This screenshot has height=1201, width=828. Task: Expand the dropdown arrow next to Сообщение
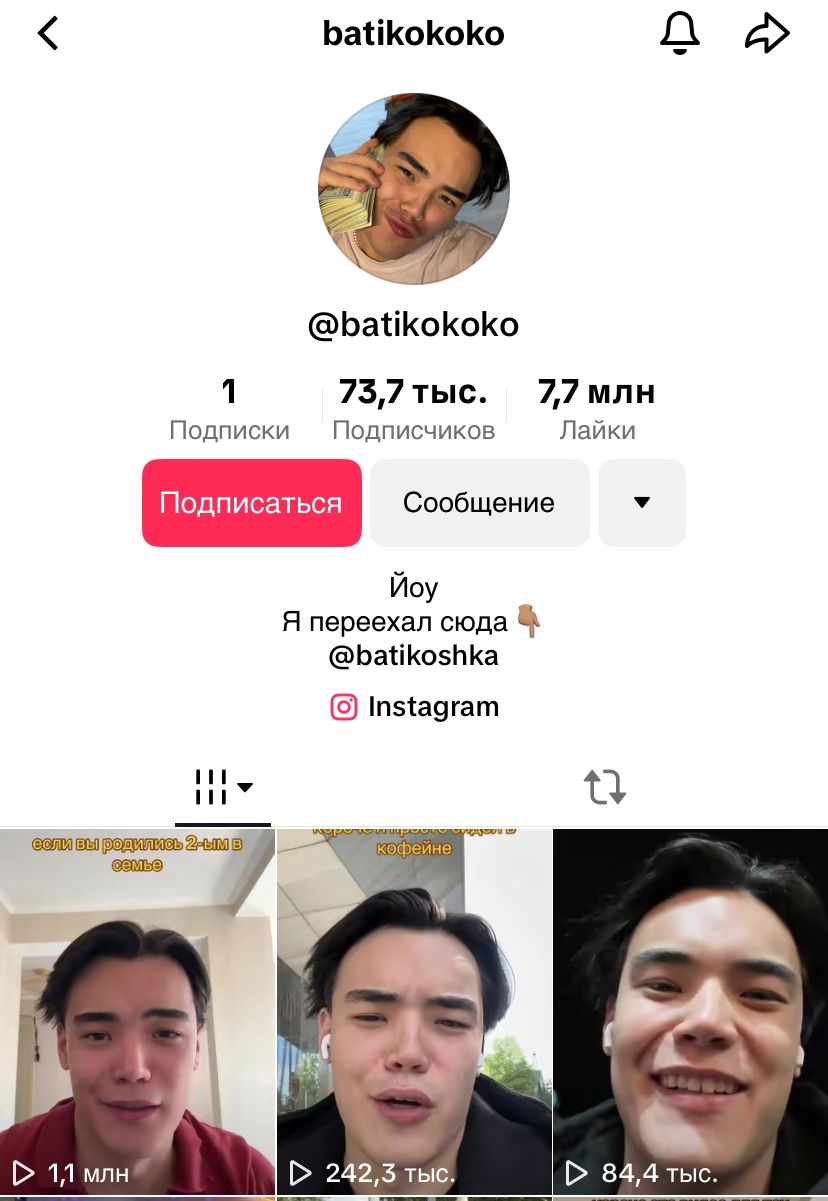(642, 503)
